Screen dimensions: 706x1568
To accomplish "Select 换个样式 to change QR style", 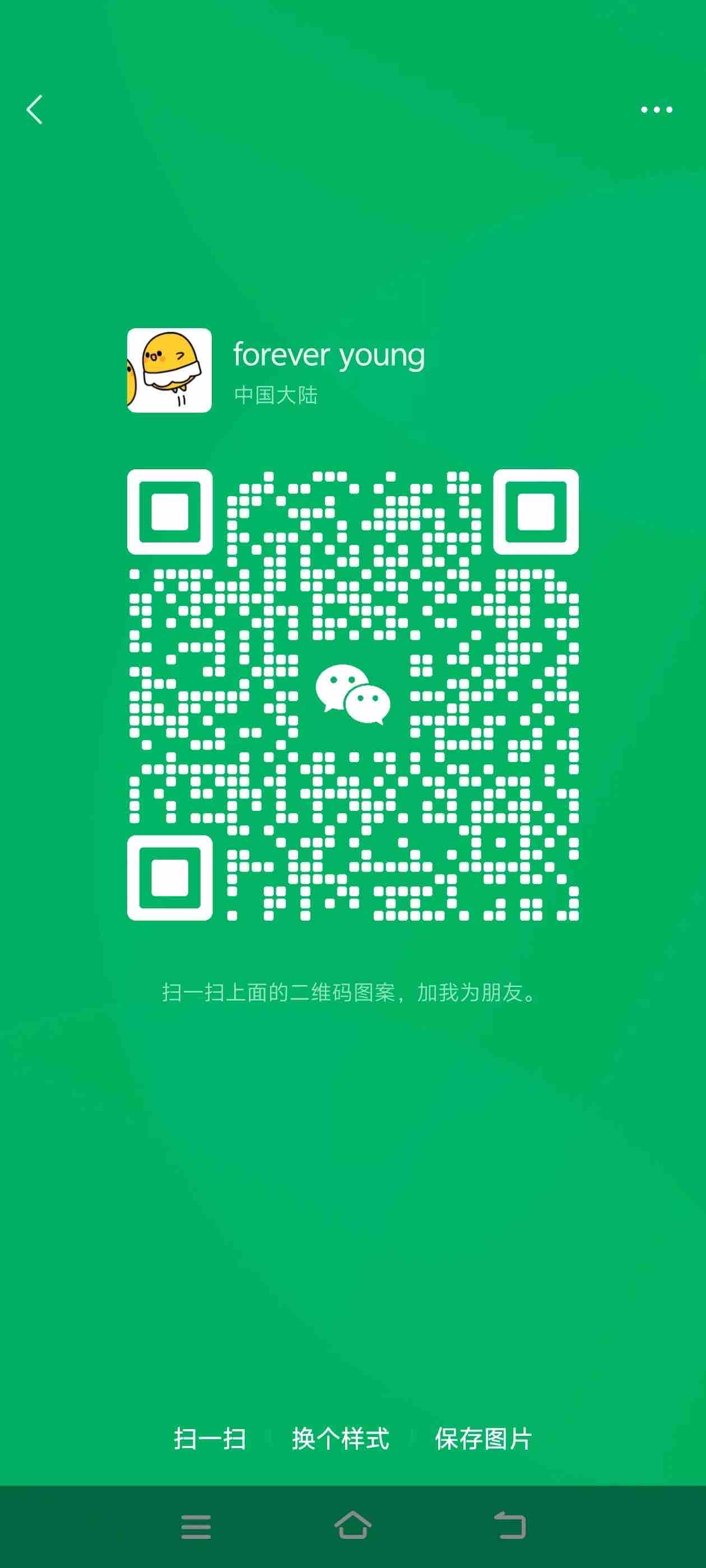I will [341, 1439].
